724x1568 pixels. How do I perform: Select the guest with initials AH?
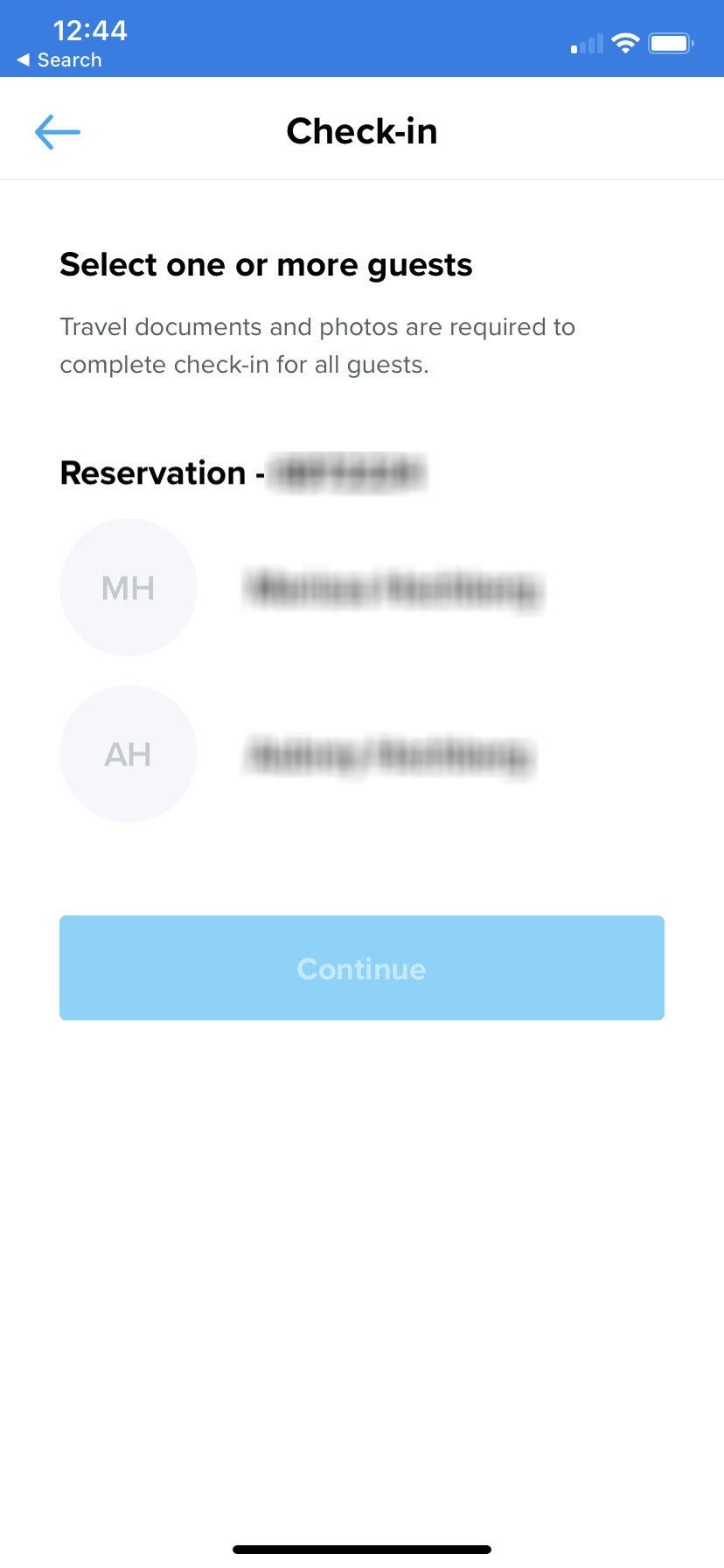pyautogui.click(x=129, y=753)
